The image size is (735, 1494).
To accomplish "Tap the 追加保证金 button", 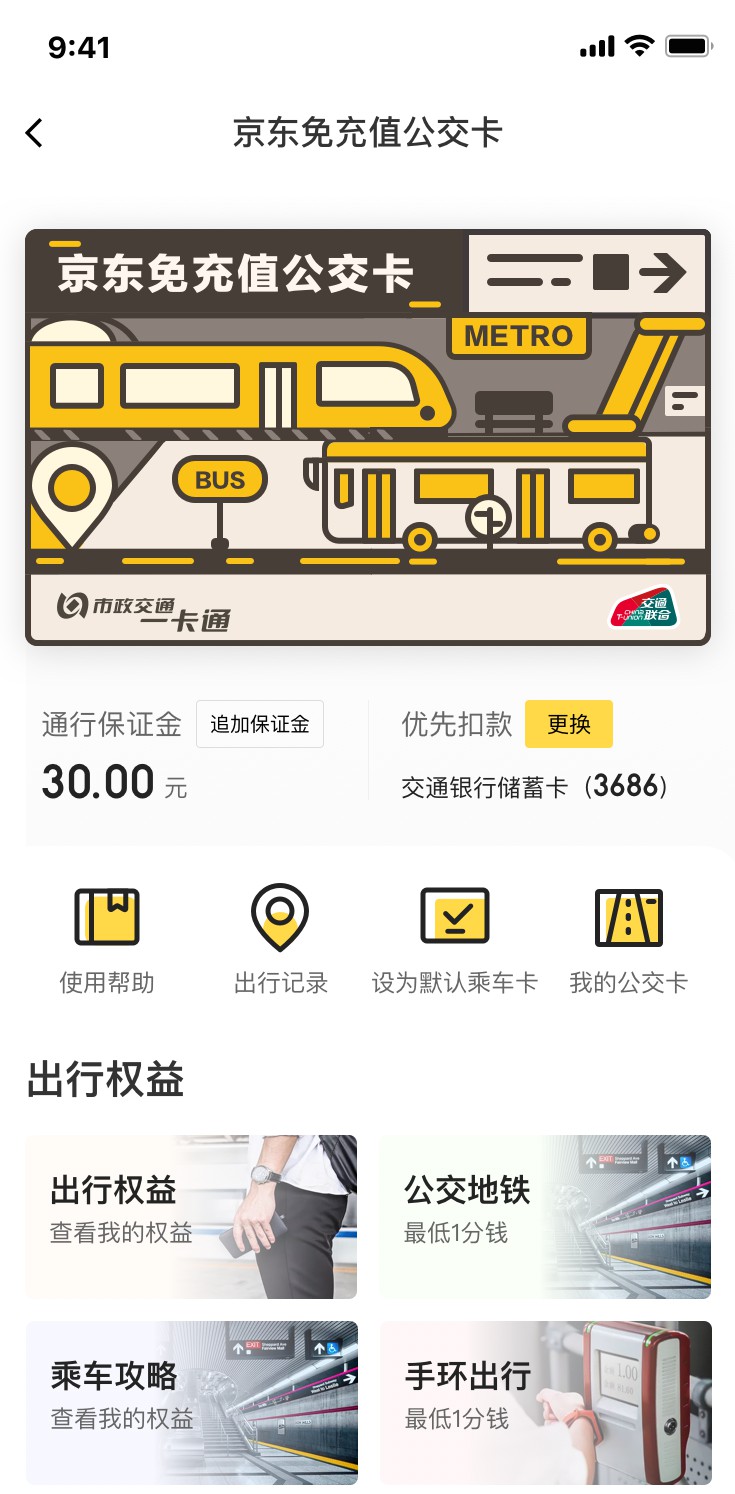I will click(x=260, y=724).
